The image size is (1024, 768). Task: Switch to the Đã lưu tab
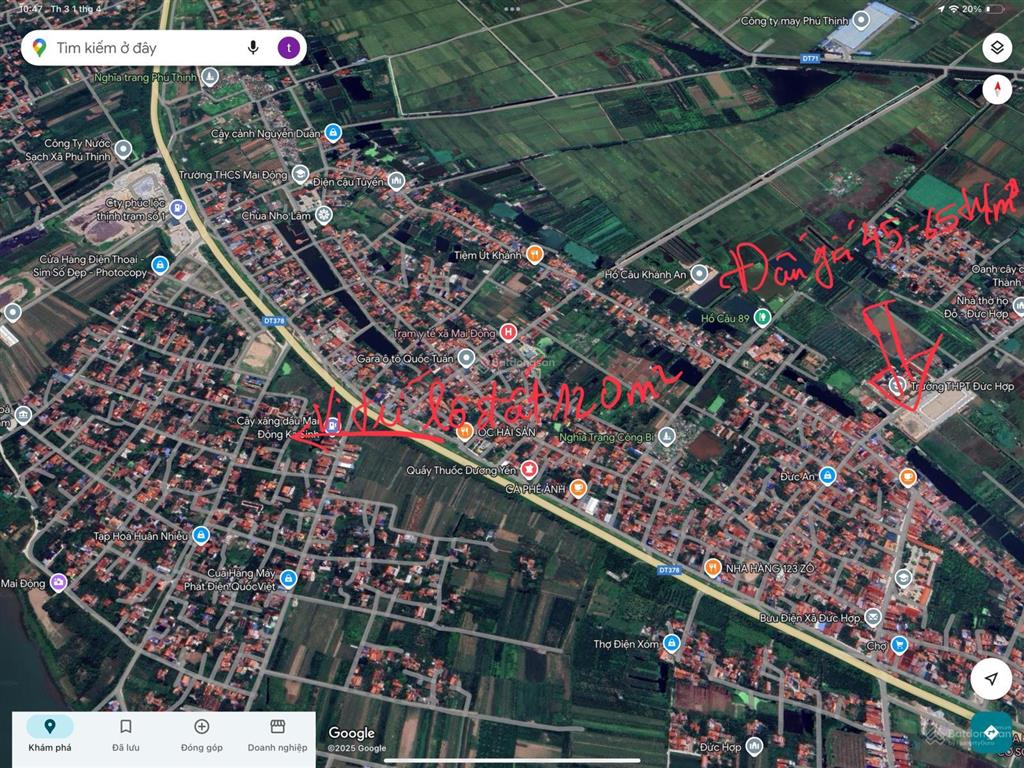[x=126, y=735]
